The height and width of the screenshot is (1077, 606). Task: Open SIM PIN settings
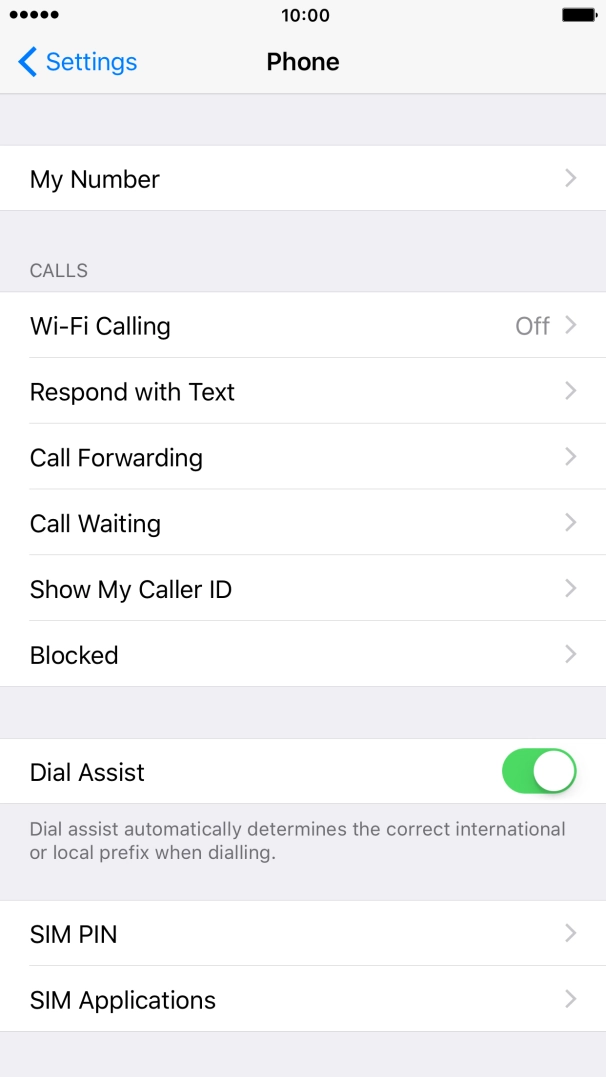302,934
